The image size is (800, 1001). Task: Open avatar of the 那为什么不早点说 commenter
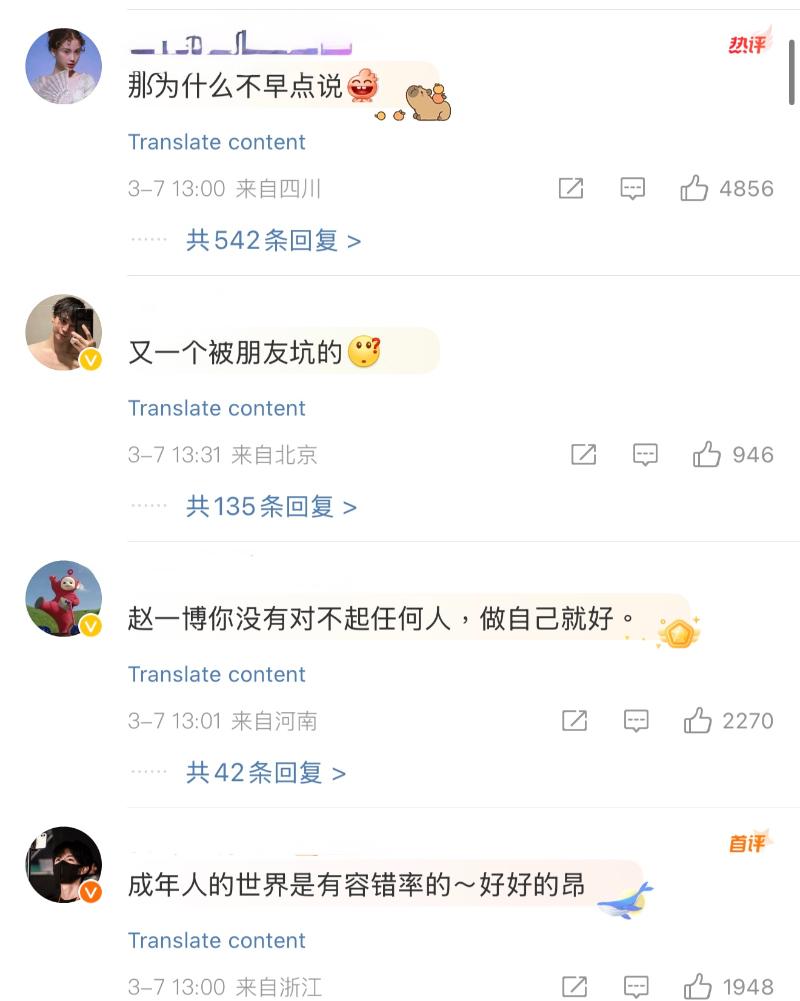(x=63, y=66)
